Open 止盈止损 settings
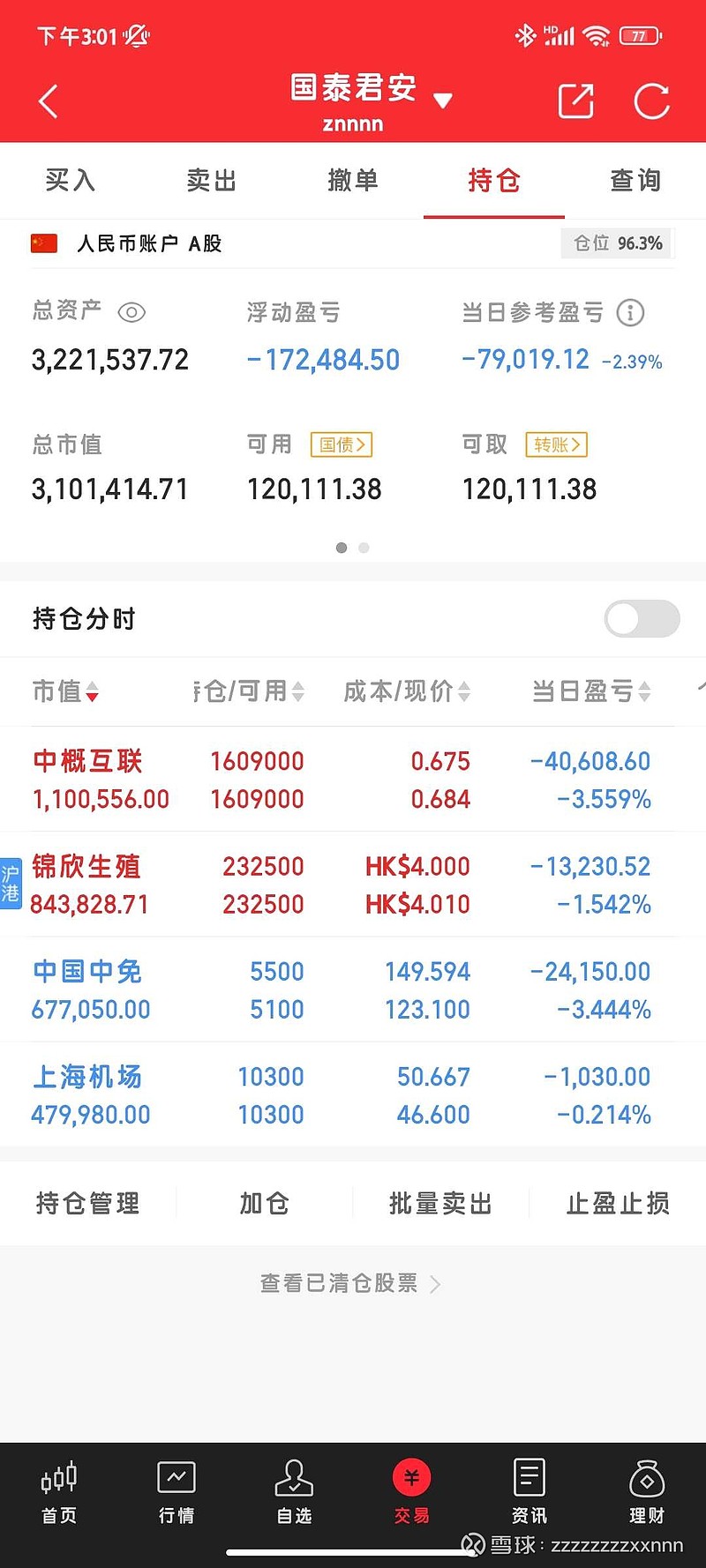The width and height of the screenshot is (706, 1568). tap(618, 1204)
